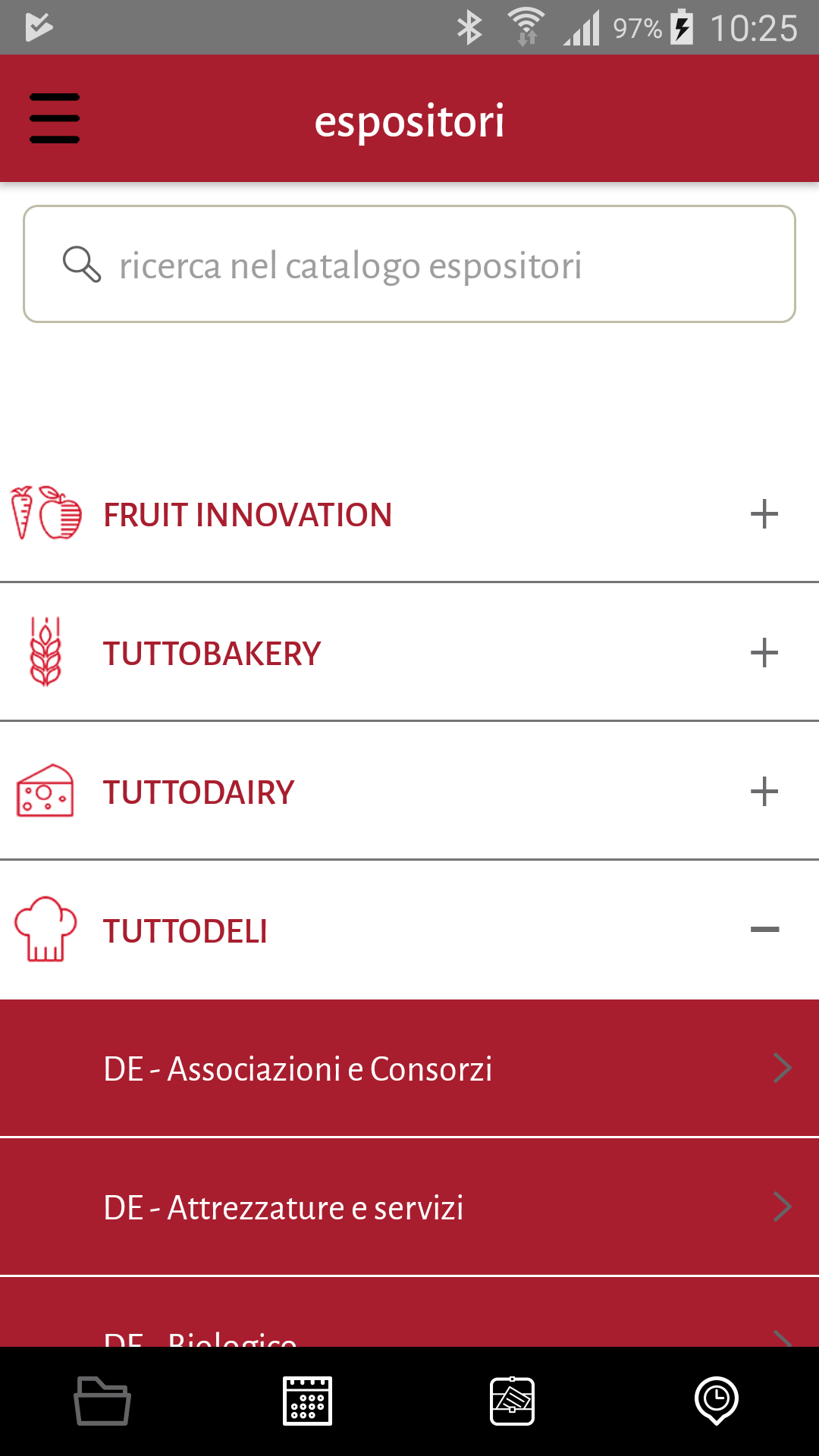Expand the FRUIT INNOVATION section
This screenshot has width=819, height=1456.
coord(764,514)
